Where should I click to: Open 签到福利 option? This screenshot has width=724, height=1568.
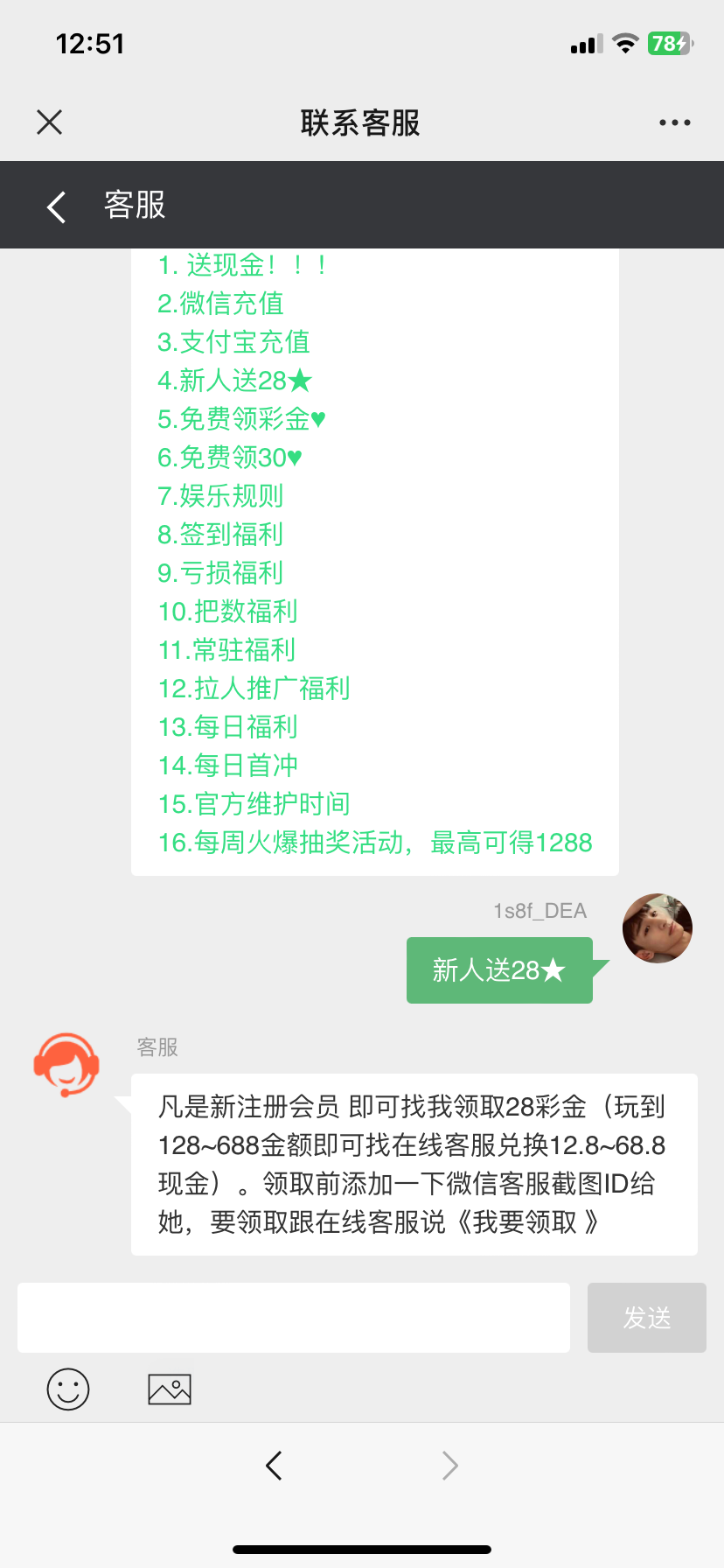pos(220,535)
